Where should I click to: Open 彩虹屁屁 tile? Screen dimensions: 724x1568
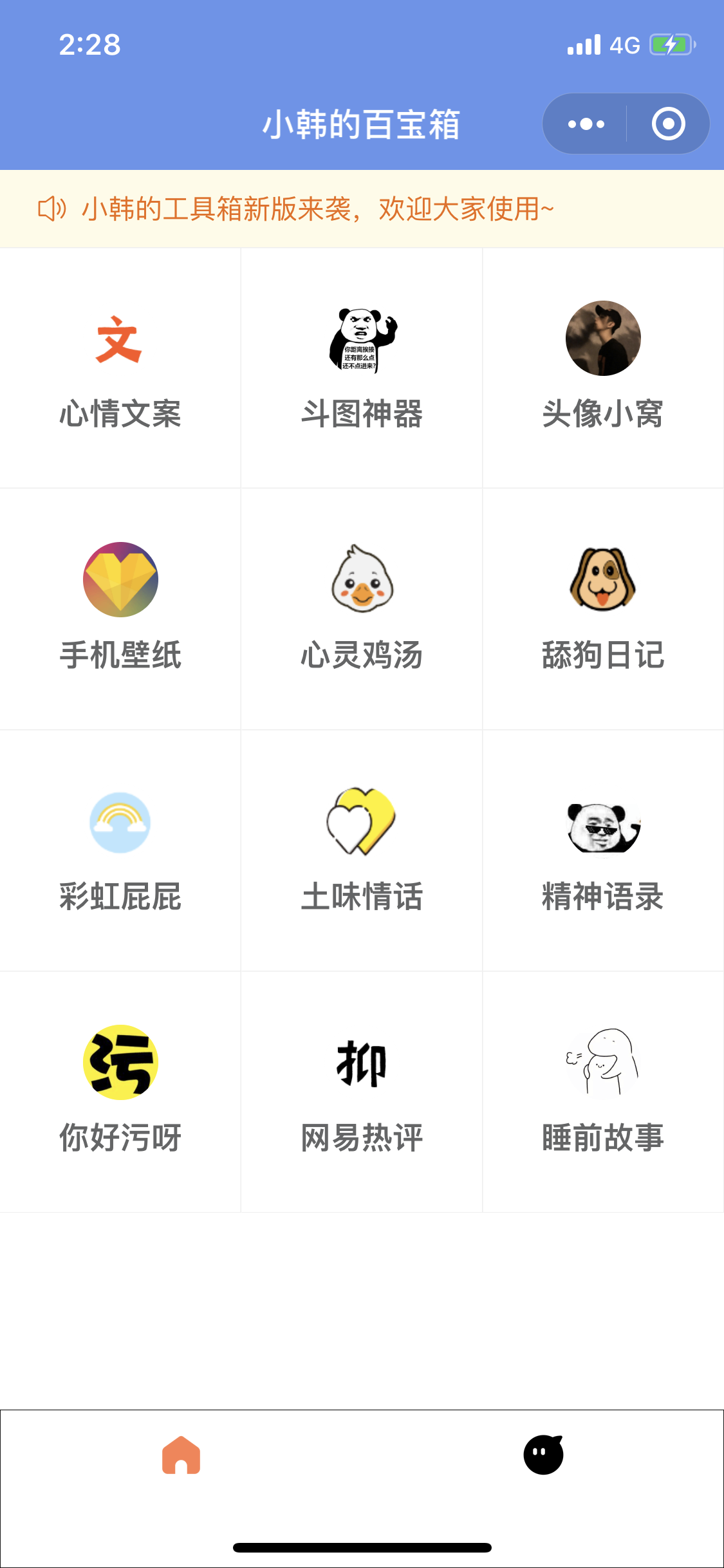tap(120, 850)
